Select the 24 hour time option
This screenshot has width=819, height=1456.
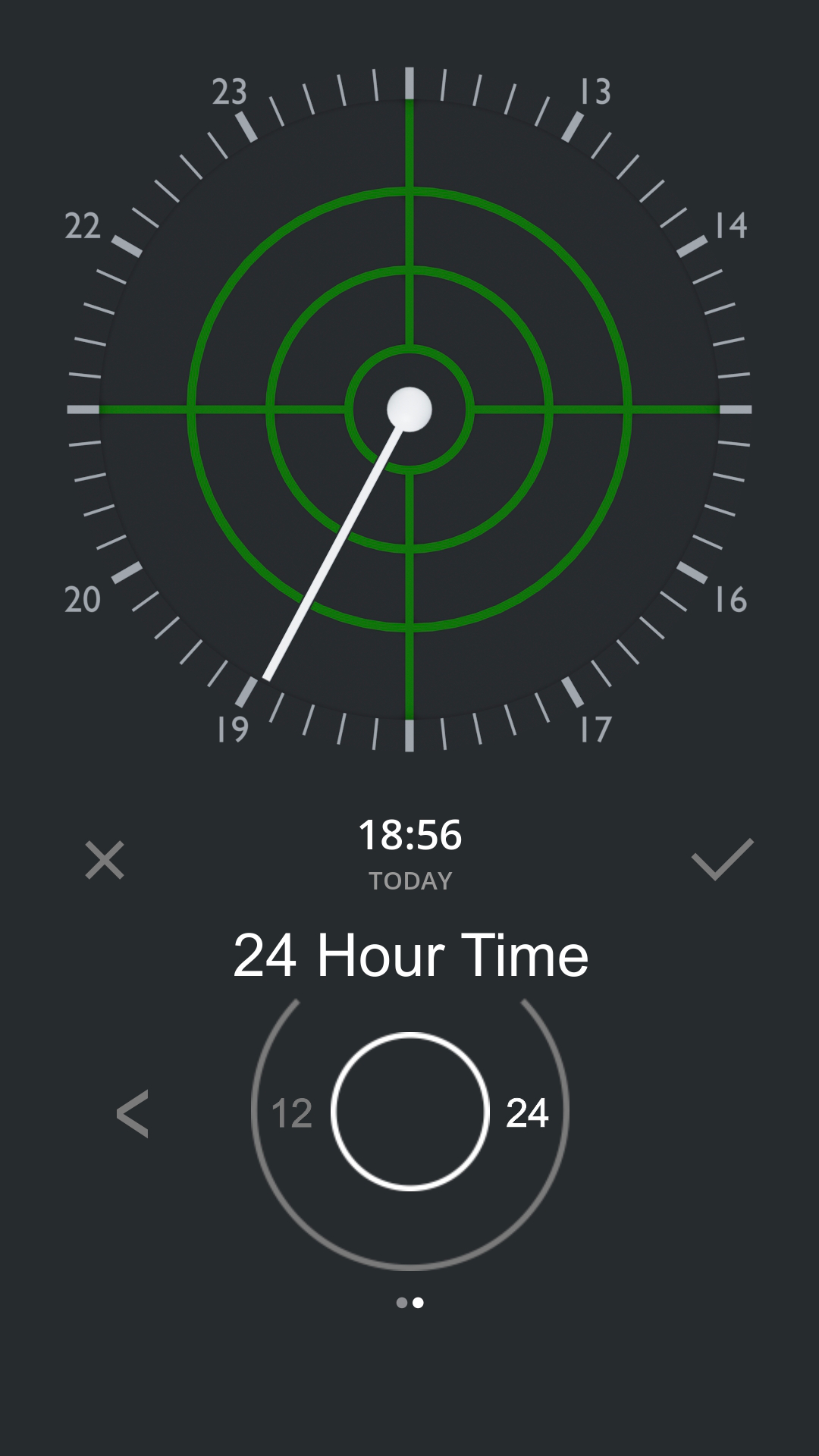point(527,1113)
